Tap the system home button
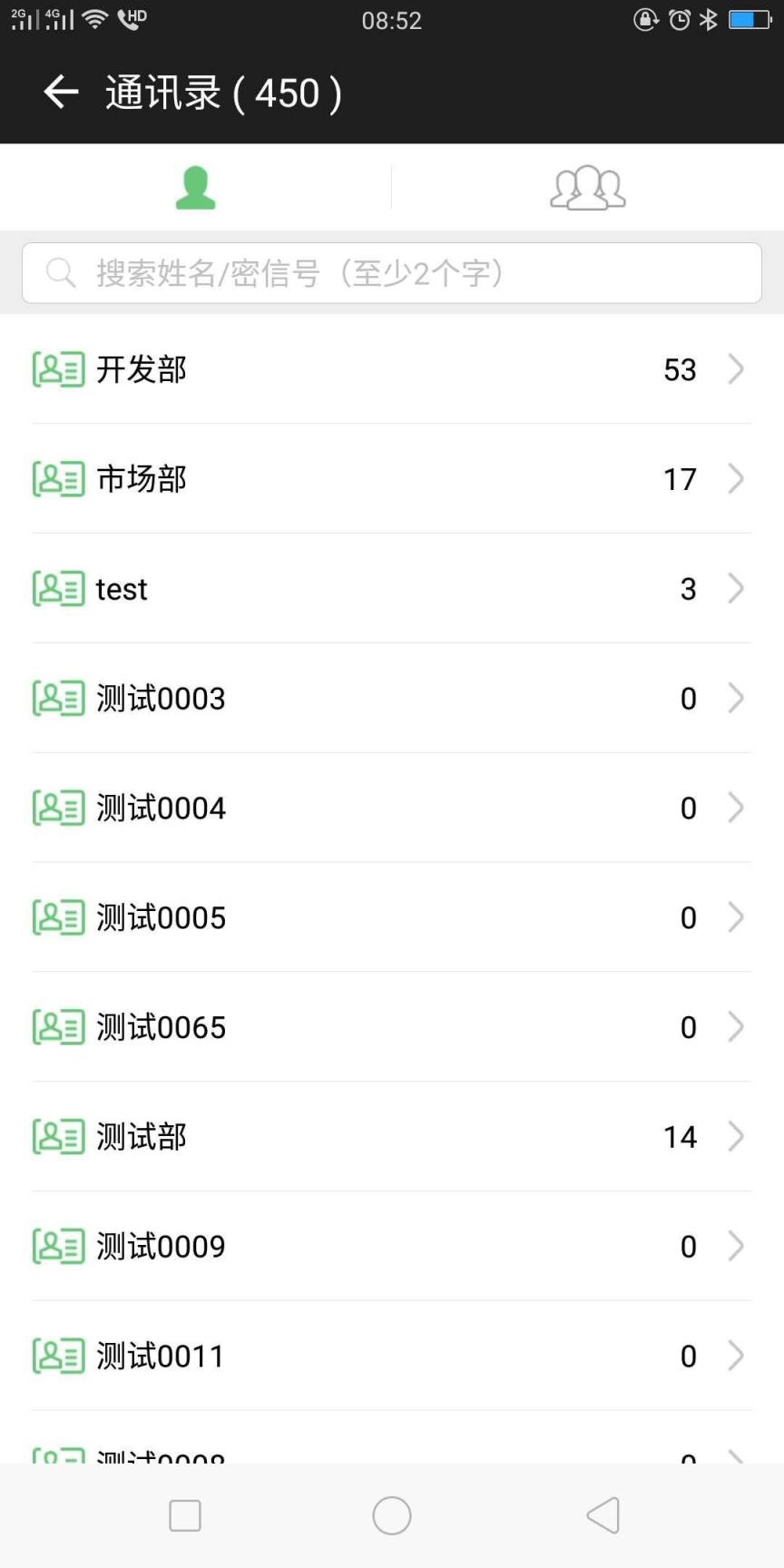Viewport: 784px width, 1568px height. tap(392, 1515)
